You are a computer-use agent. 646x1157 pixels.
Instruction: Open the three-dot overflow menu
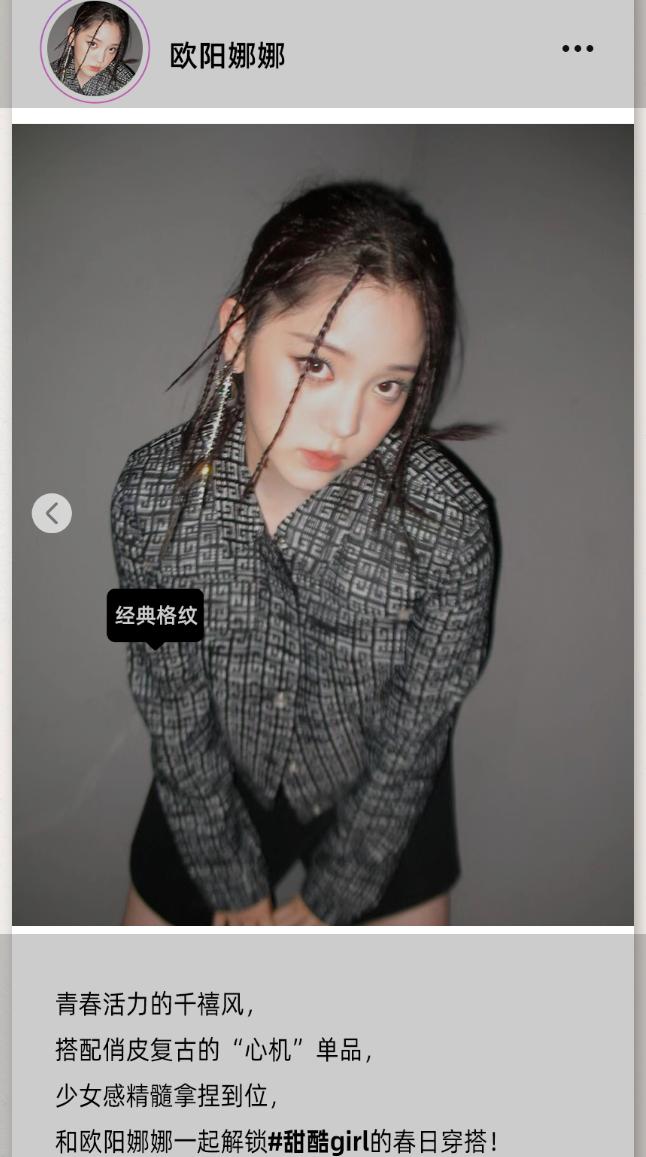click(577, 49)
